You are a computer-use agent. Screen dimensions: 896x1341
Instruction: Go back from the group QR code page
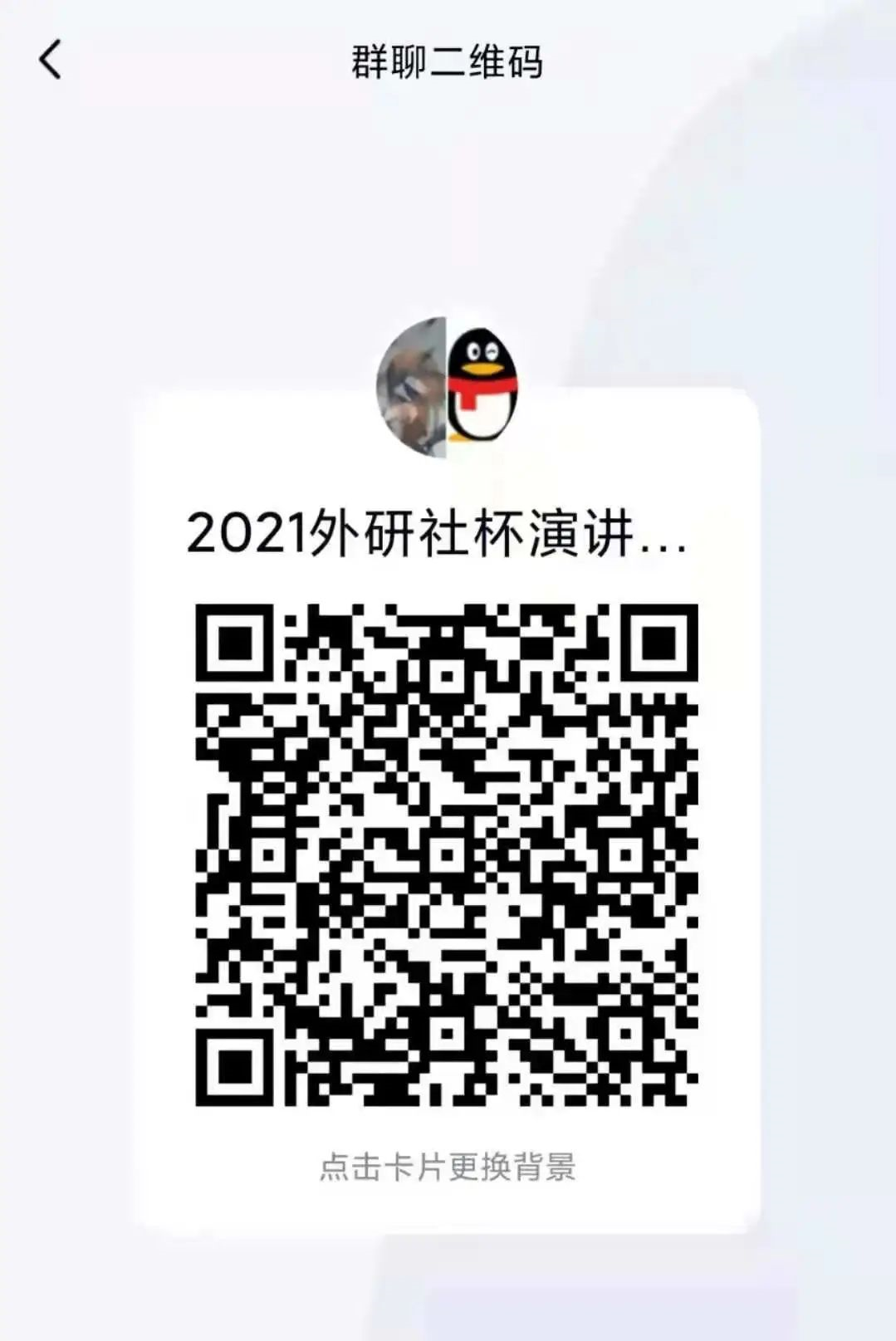pyautogui.click(x=51, y=61)
